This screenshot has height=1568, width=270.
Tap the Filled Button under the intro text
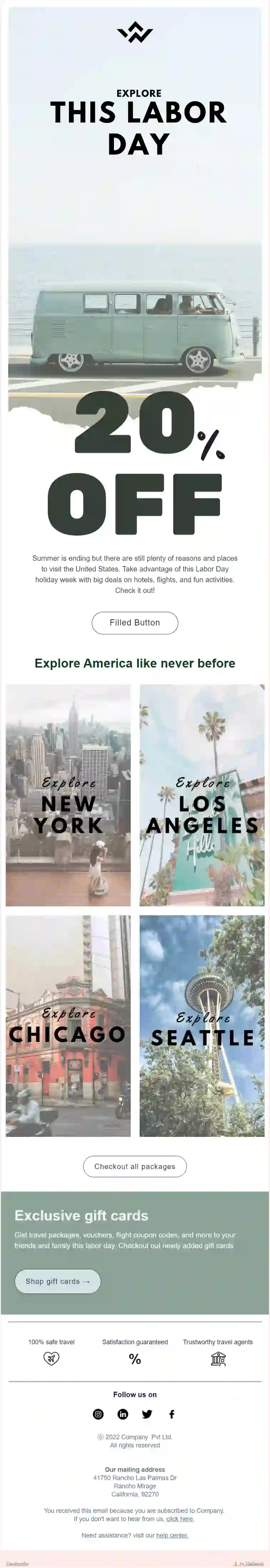(x=134, y=623)
